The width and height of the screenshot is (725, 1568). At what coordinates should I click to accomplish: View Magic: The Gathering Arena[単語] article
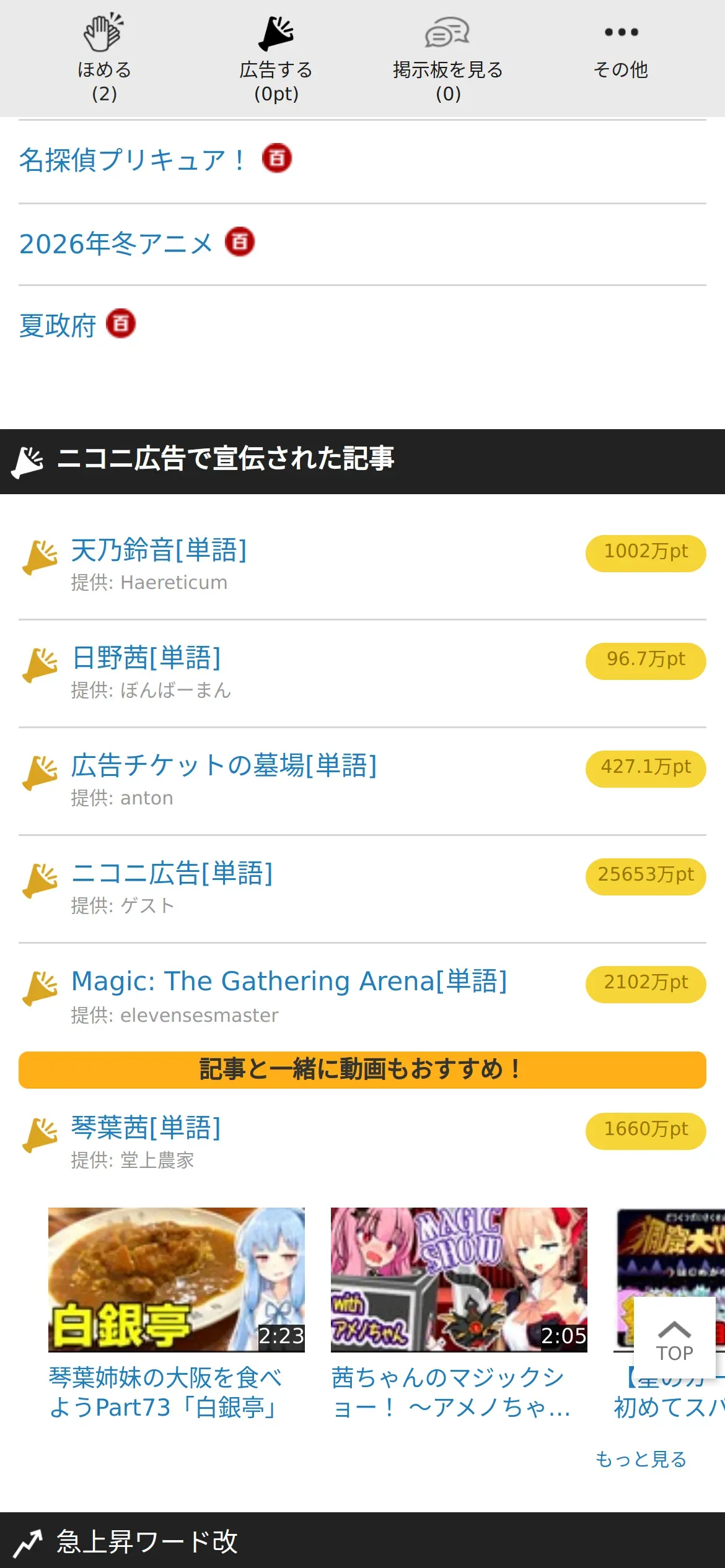[289, 981]
